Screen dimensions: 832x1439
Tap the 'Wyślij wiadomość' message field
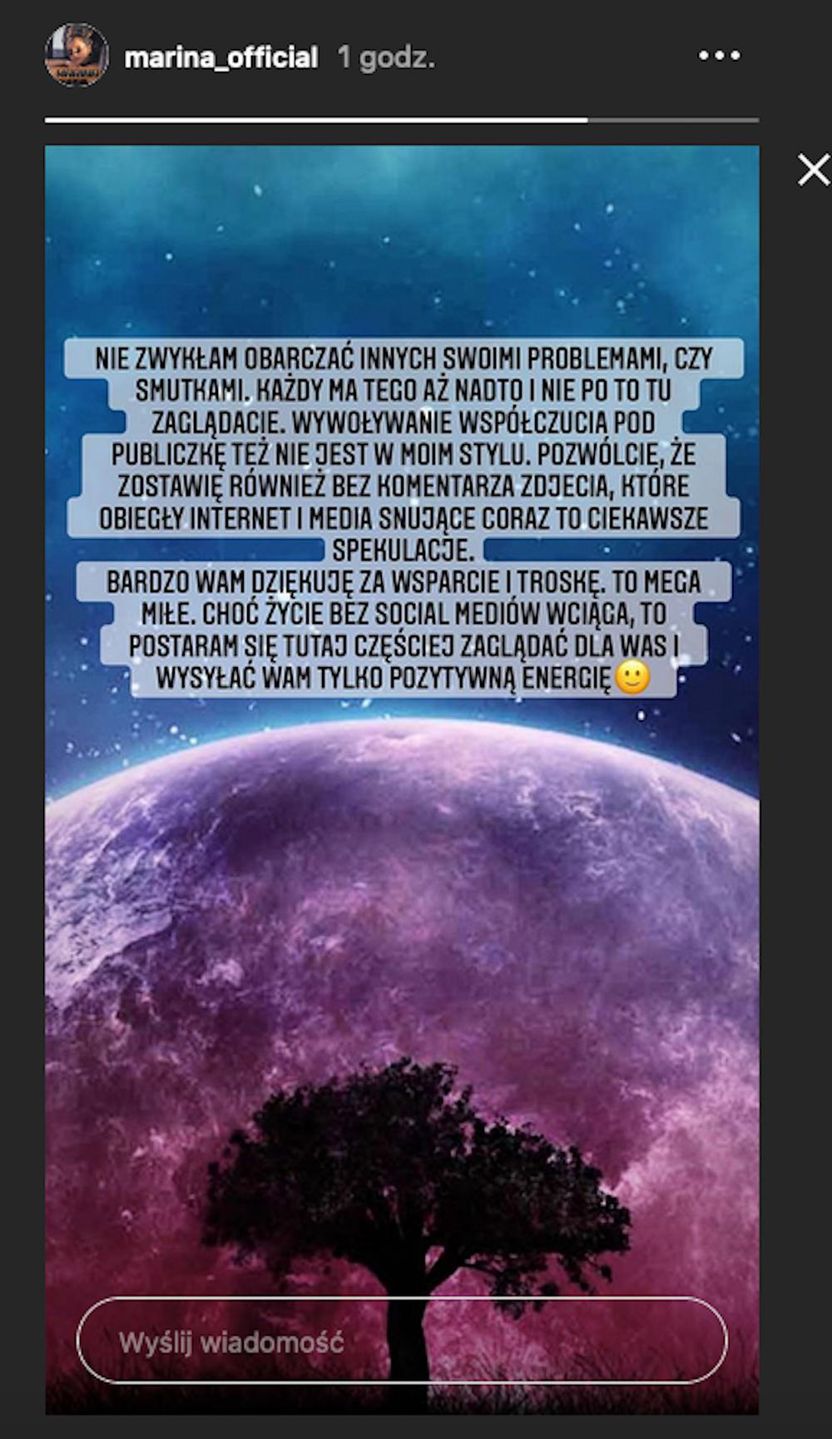pos(401,1341)
